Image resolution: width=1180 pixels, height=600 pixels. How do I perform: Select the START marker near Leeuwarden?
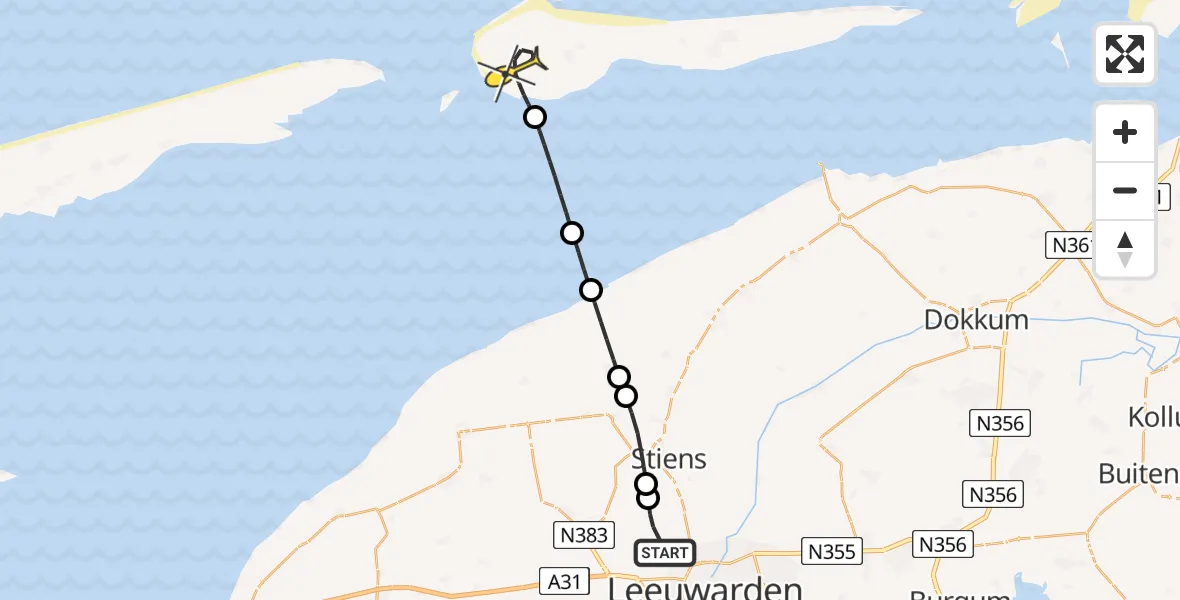point(665,553)
